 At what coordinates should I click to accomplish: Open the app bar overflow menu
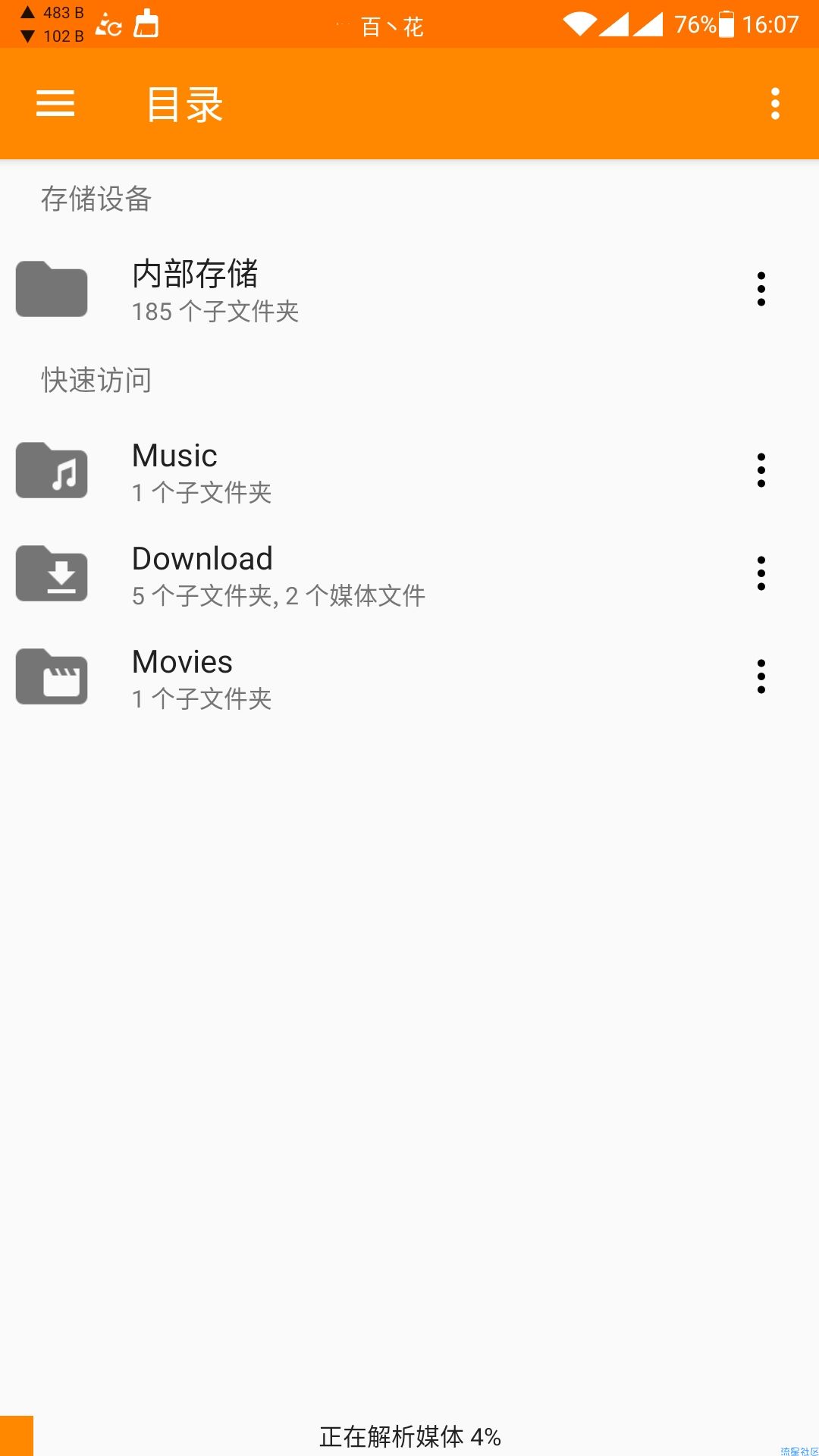[775, 104]
